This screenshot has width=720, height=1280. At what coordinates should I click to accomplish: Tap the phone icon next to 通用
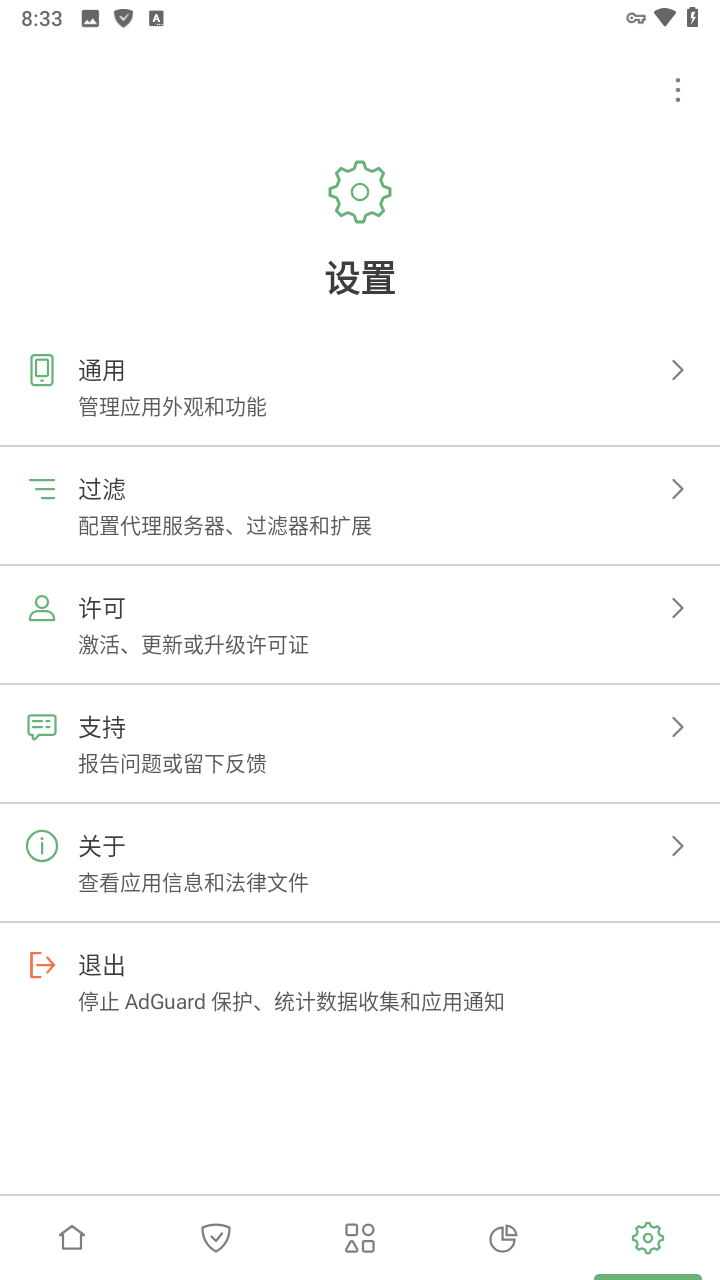(41, 370)
